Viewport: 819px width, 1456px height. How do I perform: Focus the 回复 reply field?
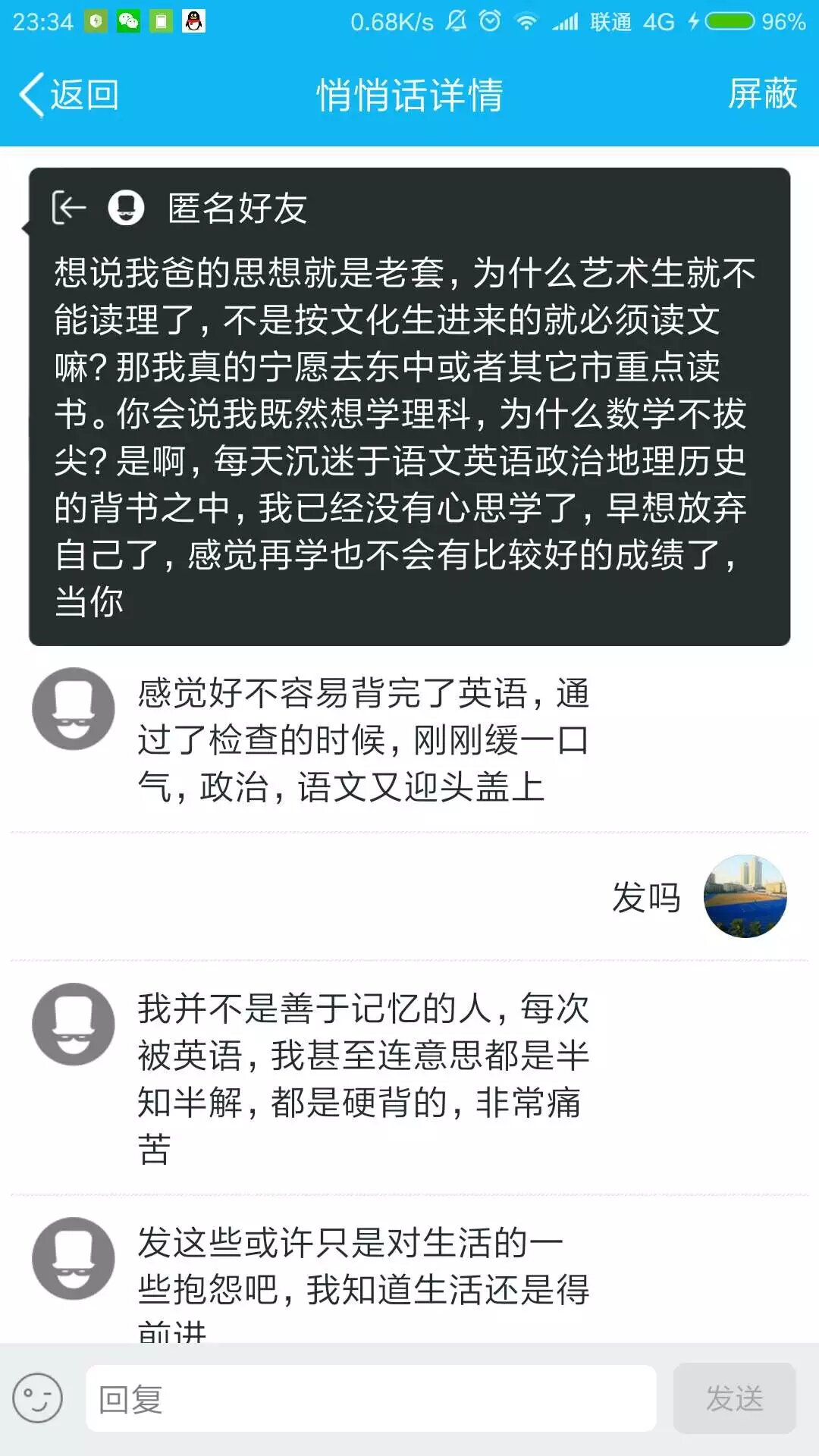coord(371,1398)
